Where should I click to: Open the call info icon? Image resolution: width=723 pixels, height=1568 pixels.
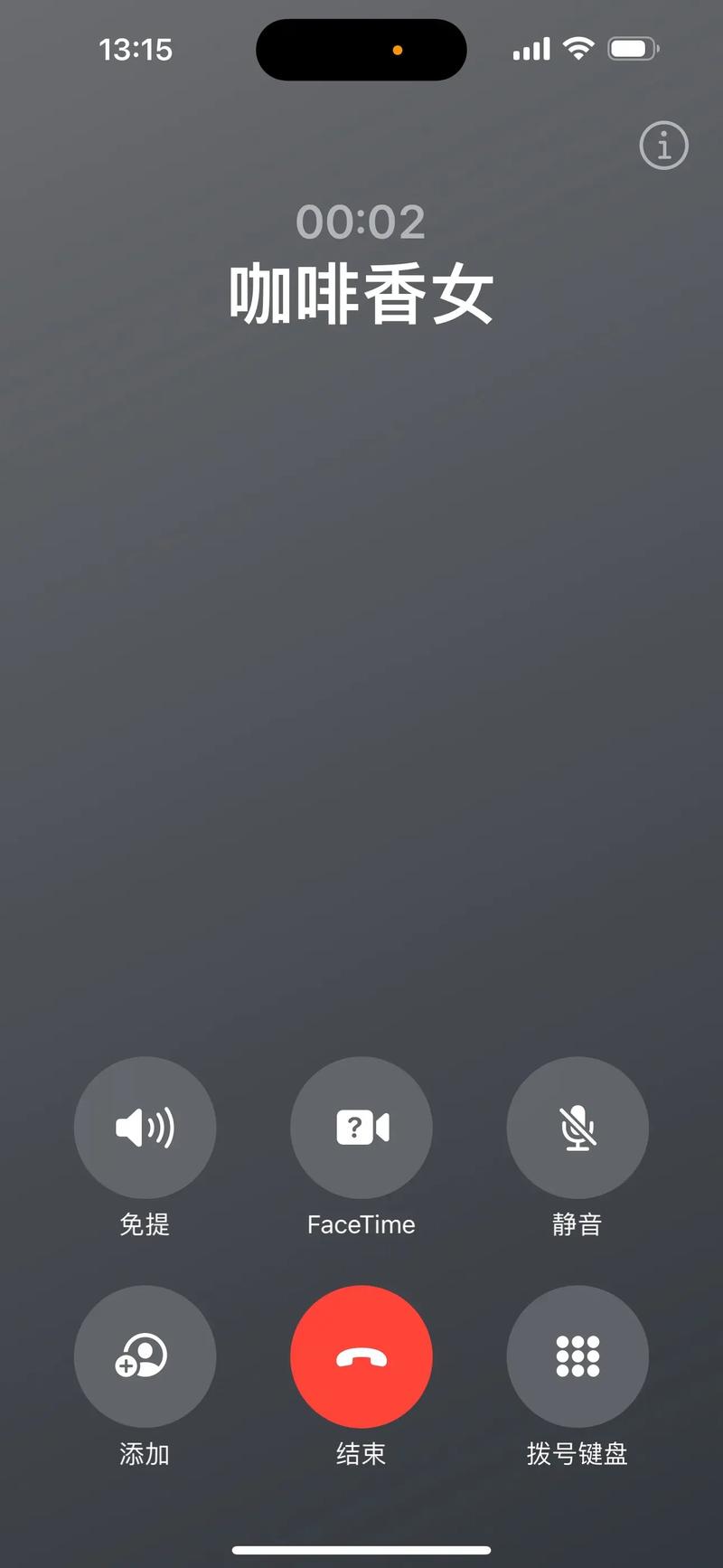(663, 146)
